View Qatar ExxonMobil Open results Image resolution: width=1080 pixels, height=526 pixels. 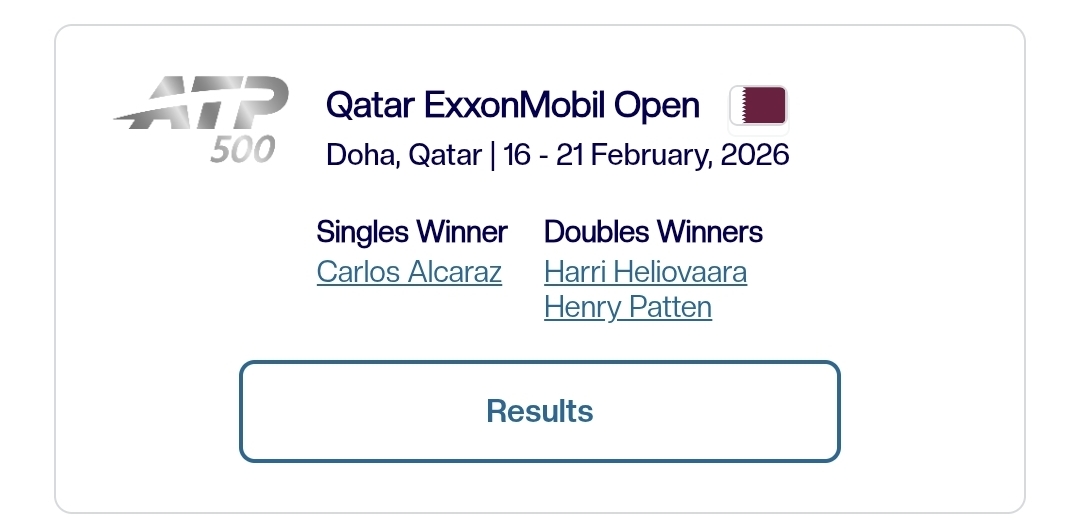[539, 411]
